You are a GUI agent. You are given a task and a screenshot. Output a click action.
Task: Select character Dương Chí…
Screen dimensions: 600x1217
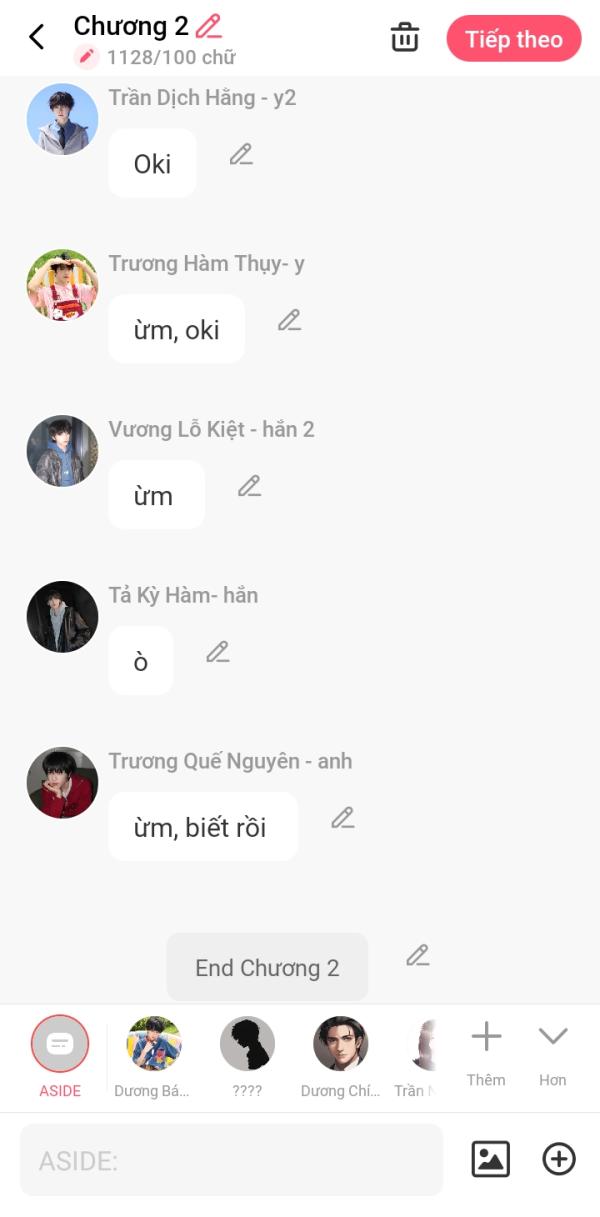[340, 1057]
